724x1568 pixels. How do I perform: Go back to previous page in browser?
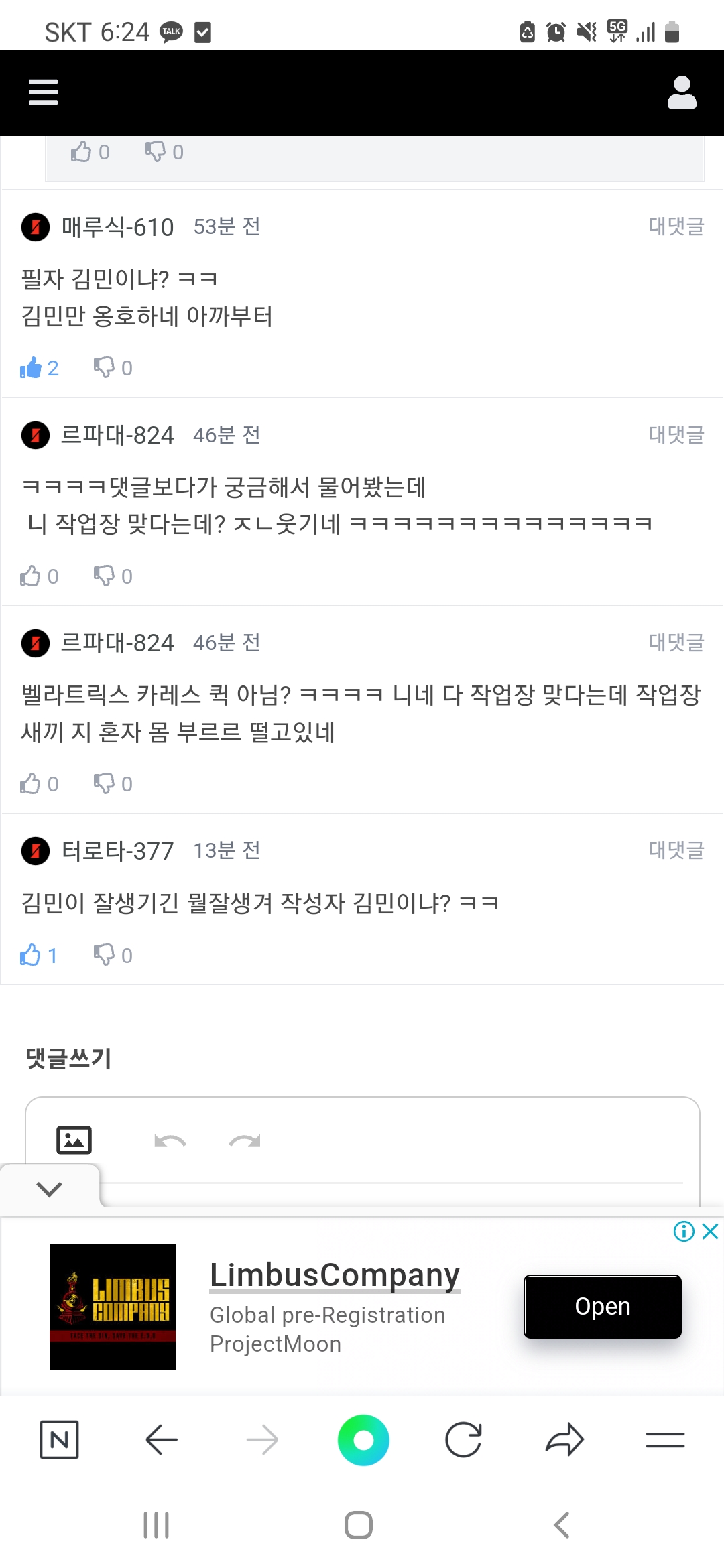(x=162, y=1439)
